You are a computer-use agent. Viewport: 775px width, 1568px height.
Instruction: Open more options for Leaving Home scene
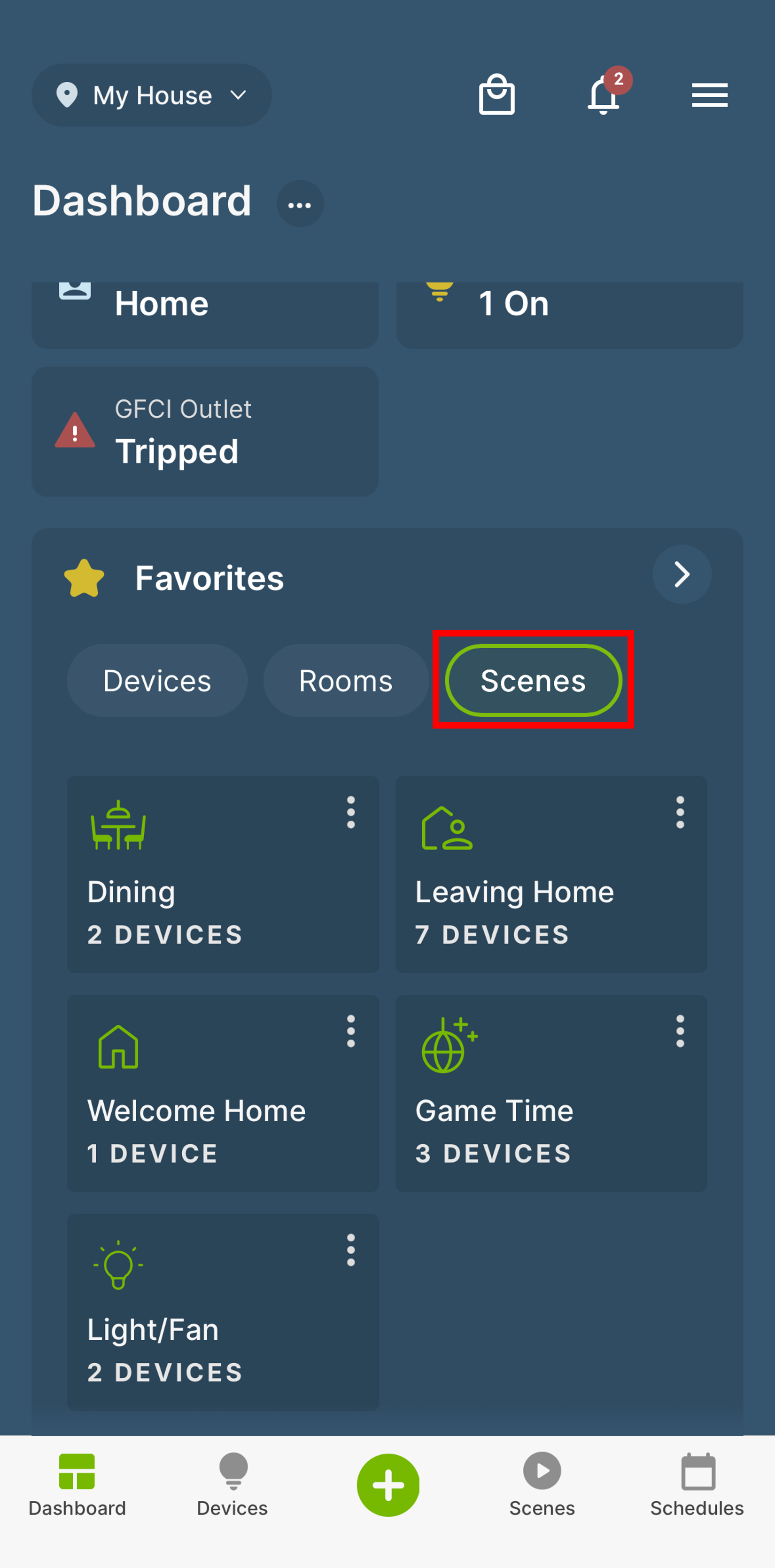coord(680,812)
